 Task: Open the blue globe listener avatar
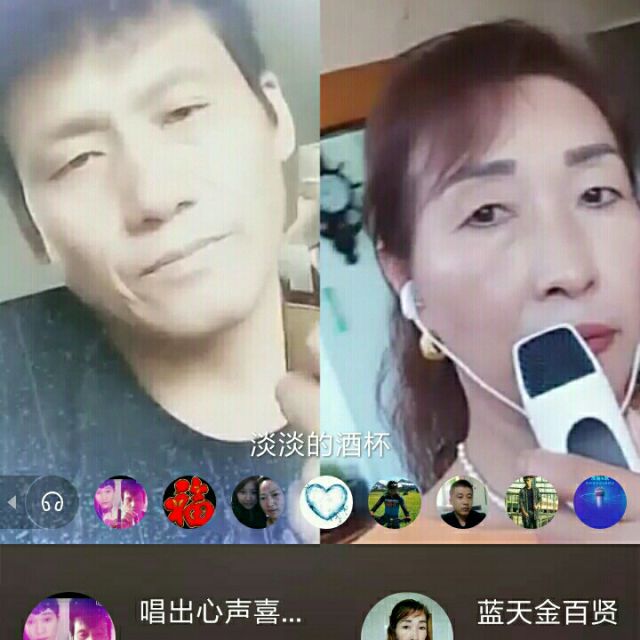[x=600, y=502]
